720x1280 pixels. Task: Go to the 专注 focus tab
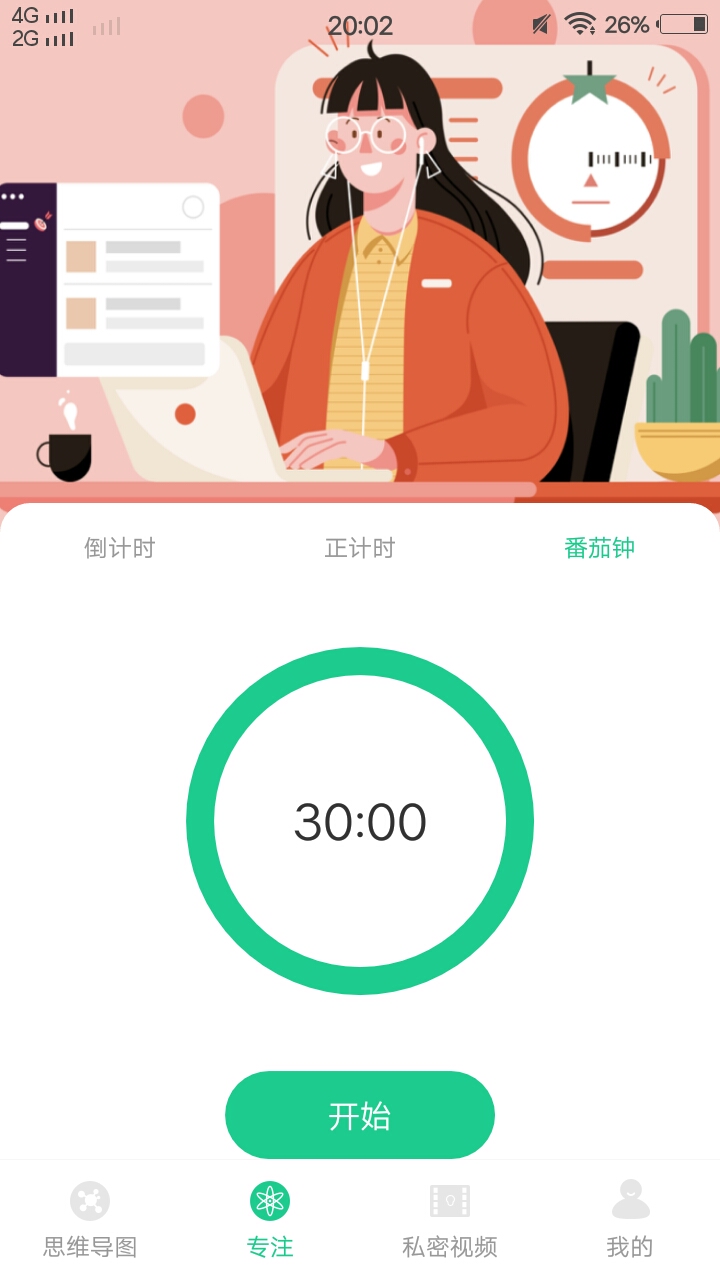[x=270, y=1220]
